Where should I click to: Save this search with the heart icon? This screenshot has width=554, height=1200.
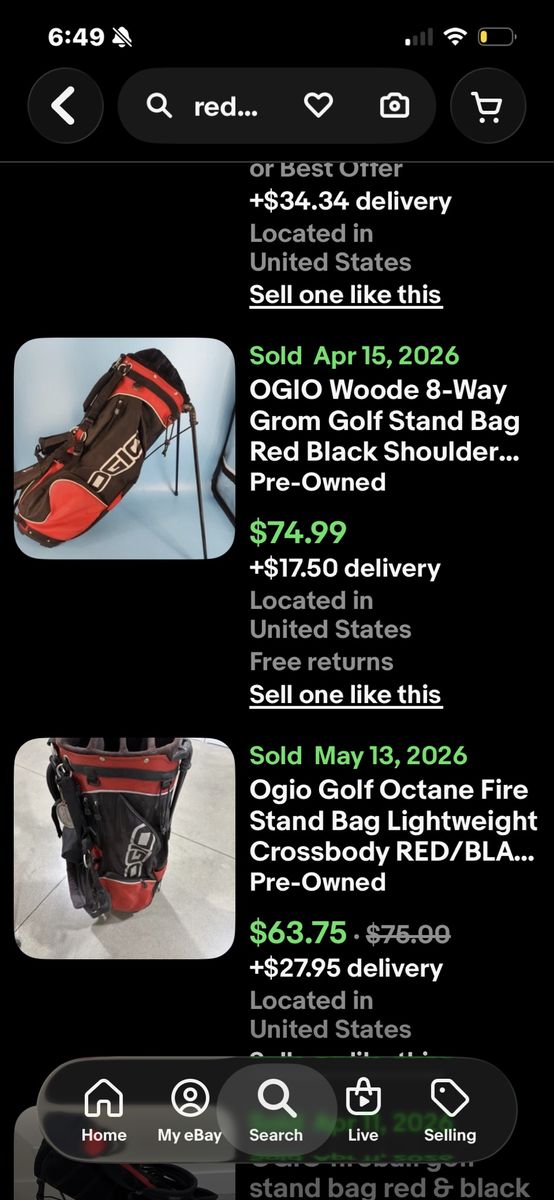tap(318, 106)
